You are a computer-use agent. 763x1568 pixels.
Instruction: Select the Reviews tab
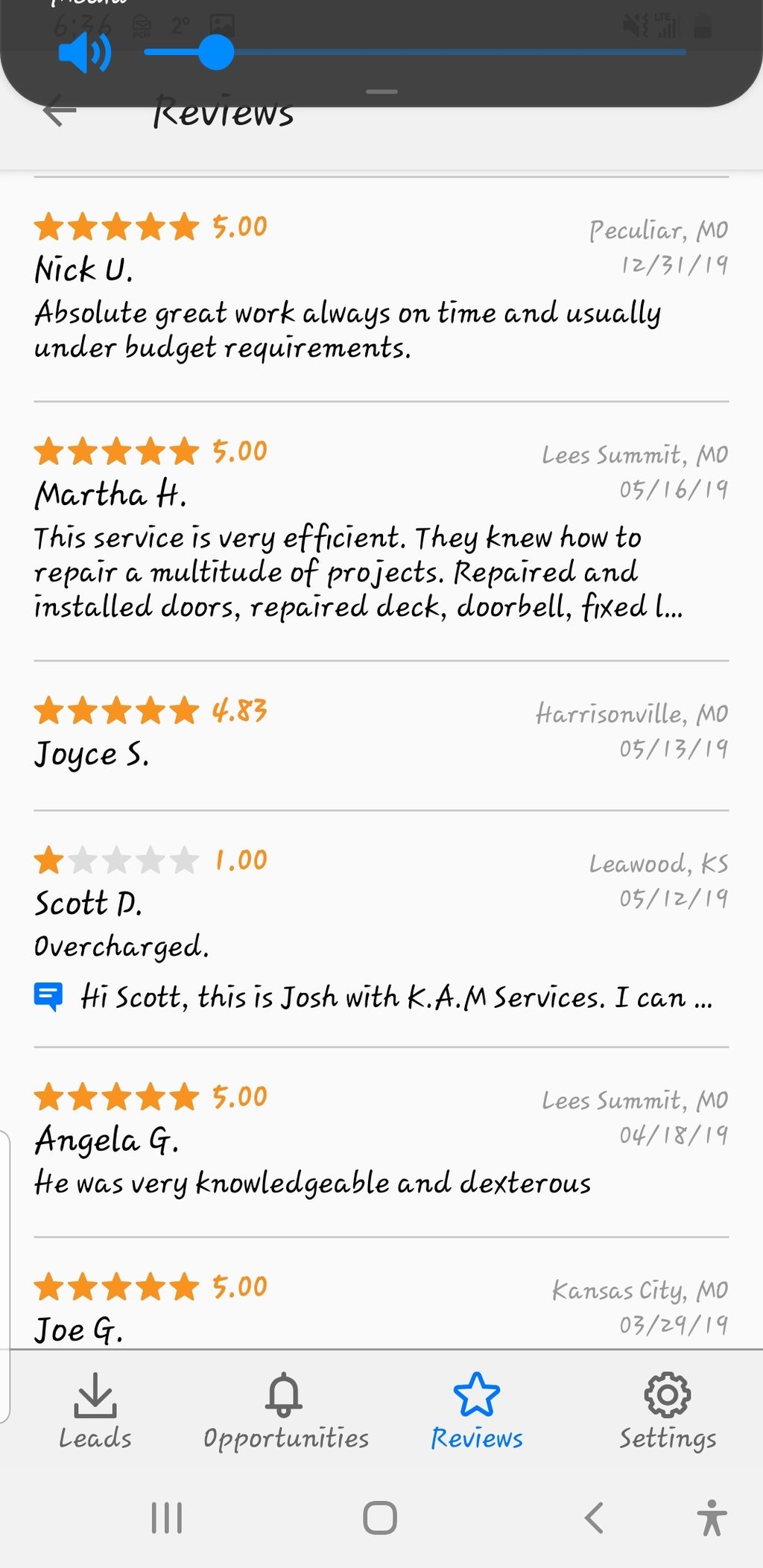pyautogui.click(x=477, y=1412)
